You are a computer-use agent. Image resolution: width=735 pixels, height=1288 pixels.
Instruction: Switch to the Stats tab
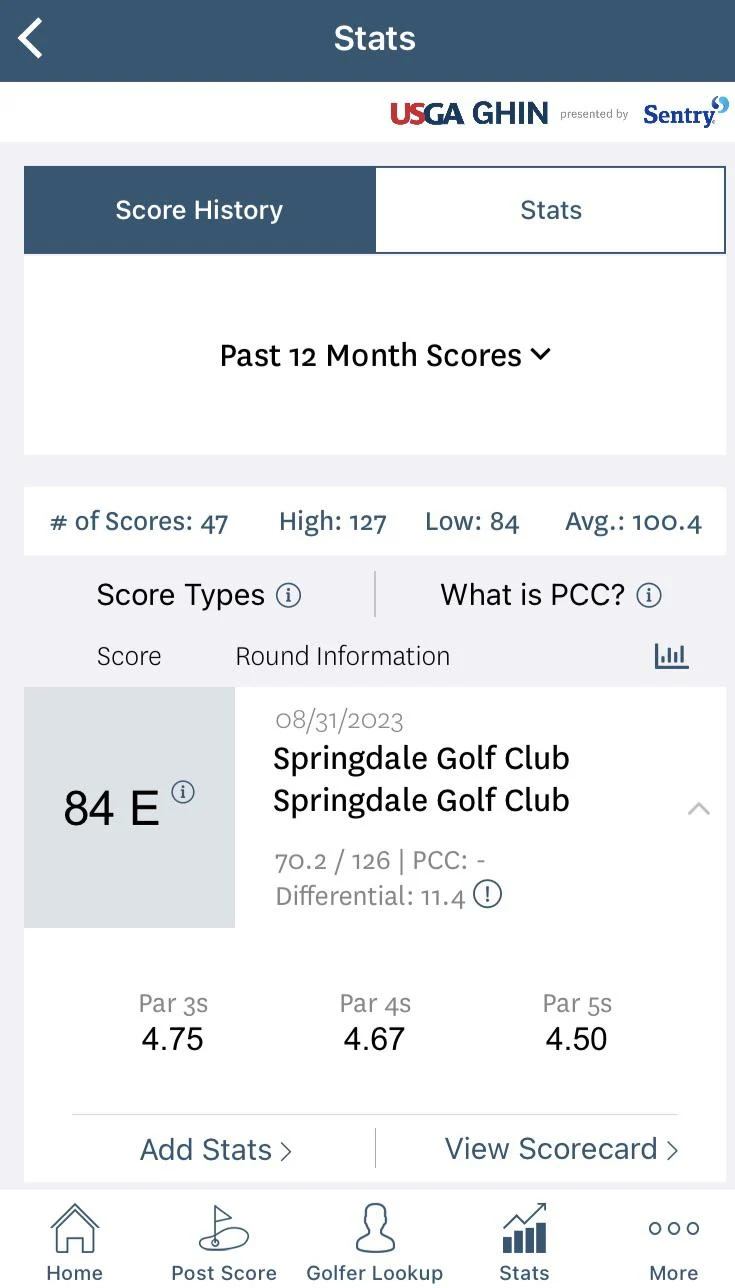point(551,210)
